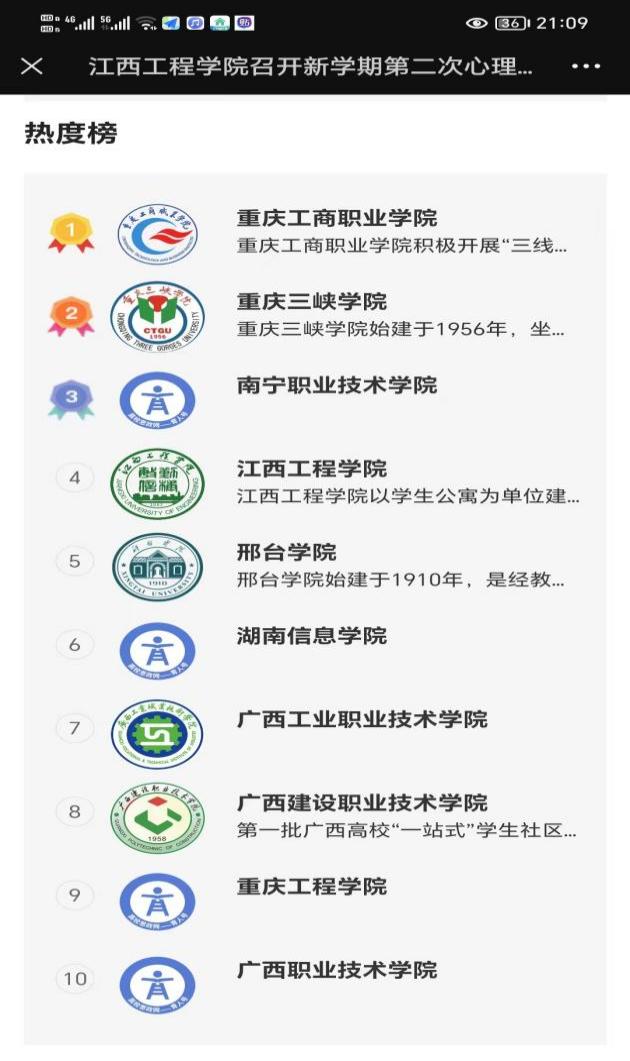Select 湖南信息学院 in the list

pyautogui.click(x=312, y=636)
